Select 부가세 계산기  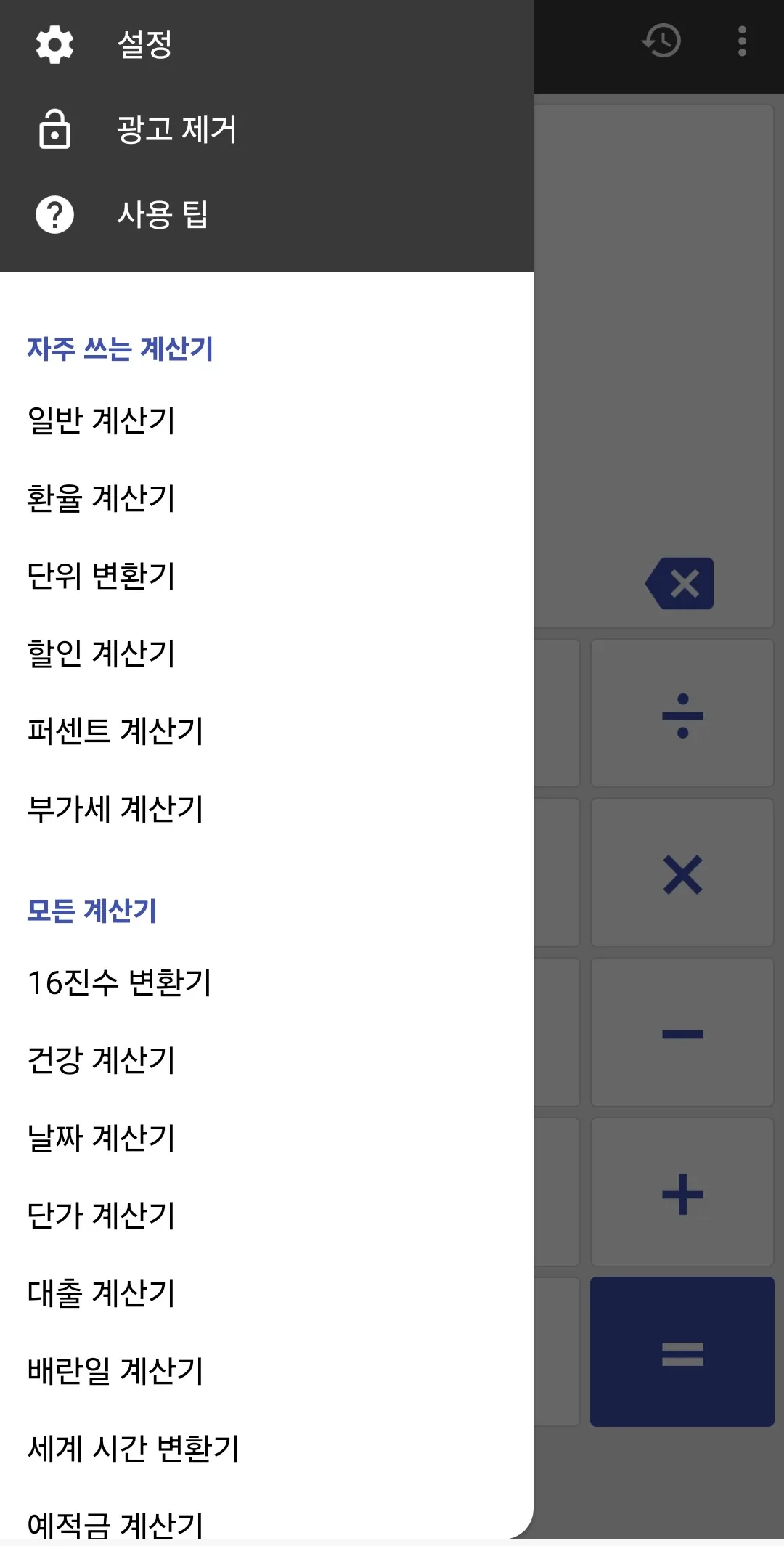point(266,809)
